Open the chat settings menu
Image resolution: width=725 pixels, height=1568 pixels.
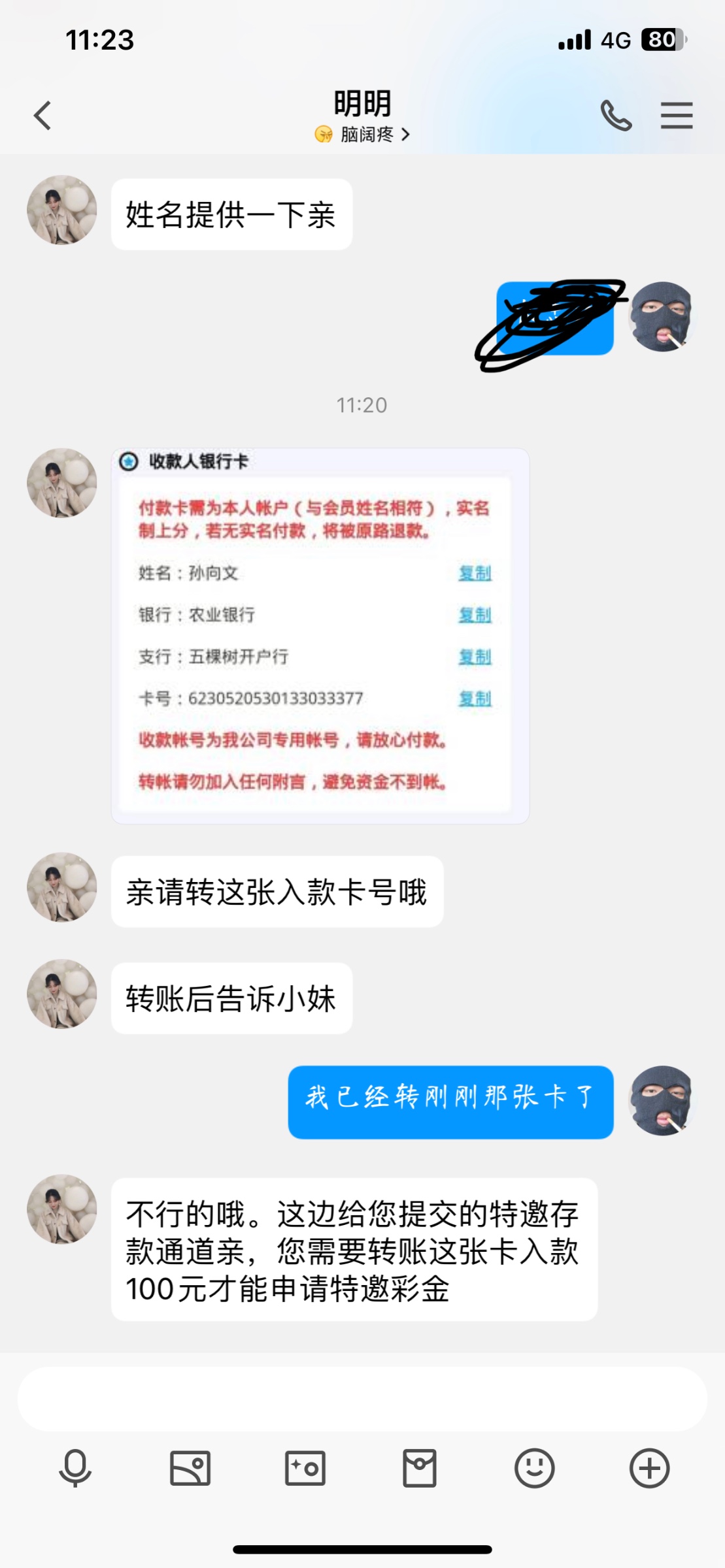pyautogui.click(x=676, y=116)
